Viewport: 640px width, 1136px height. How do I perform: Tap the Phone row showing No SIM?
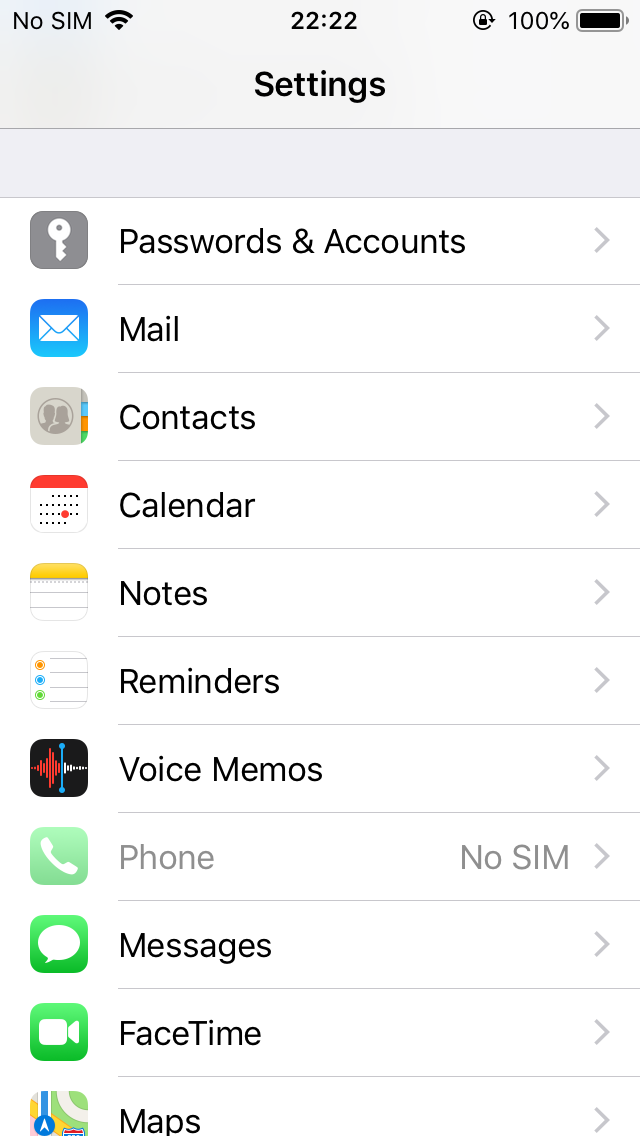[x=320, y=857]
